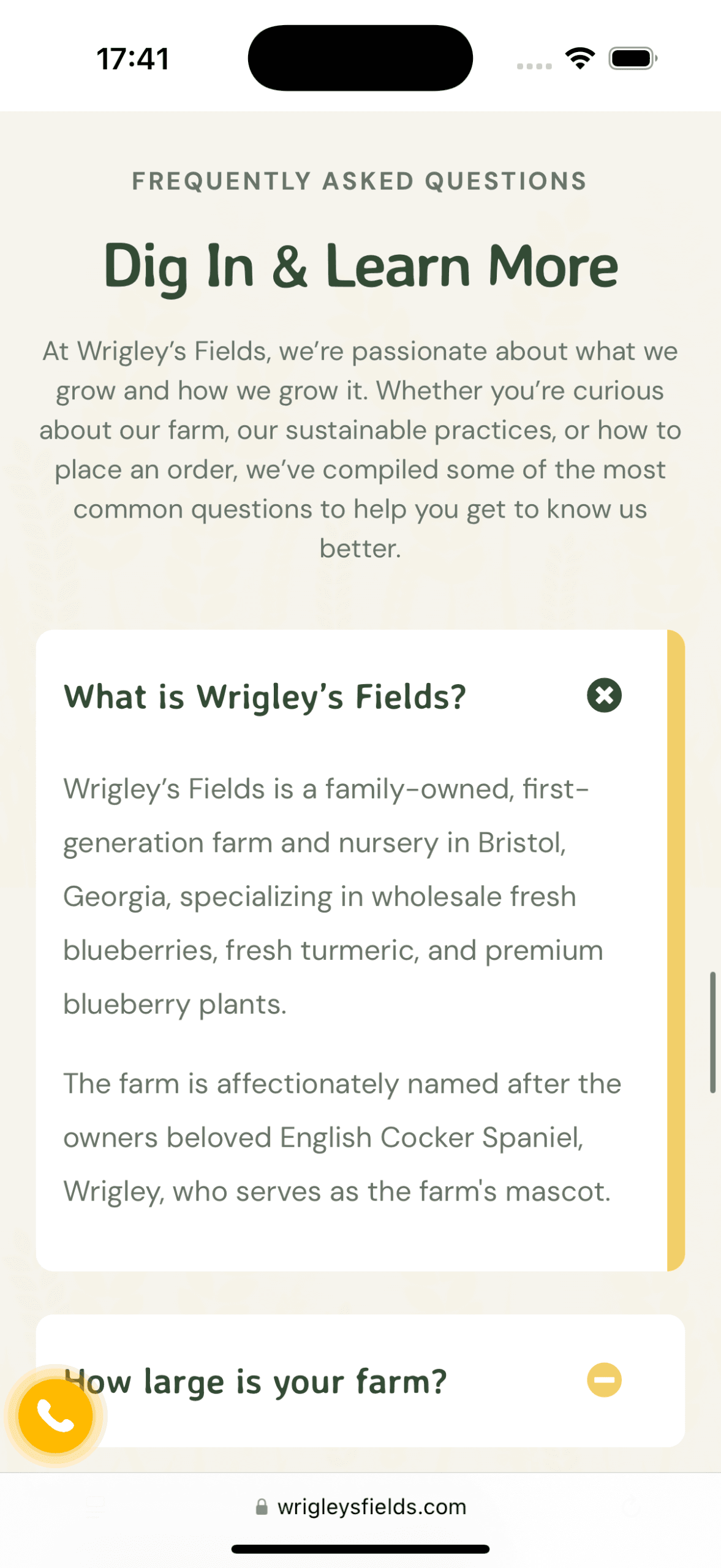The image size is (721, 1568).
Task: Expand the 'How large is your farm?' question
Action: (603, 1380)
